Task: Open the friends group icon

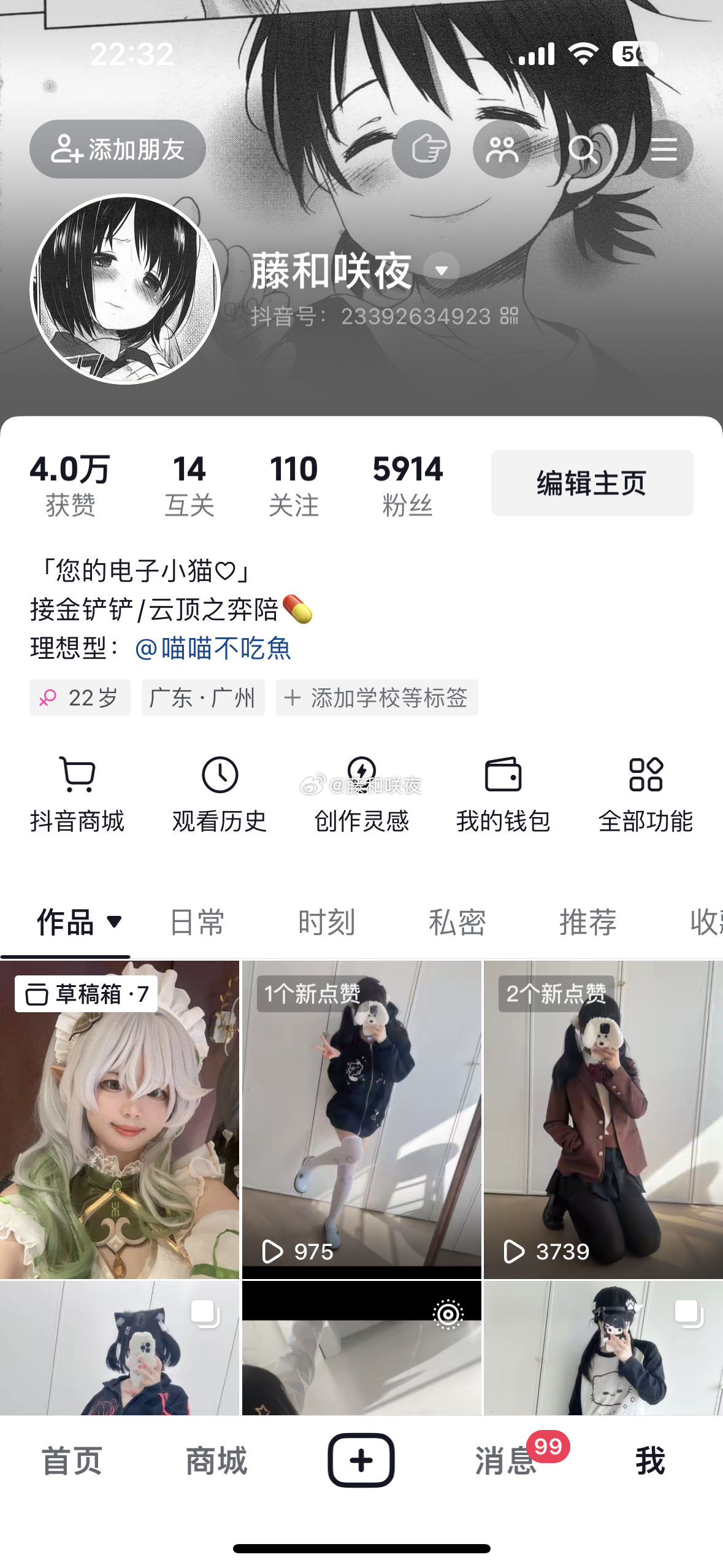Action: (x=502, y=149)
